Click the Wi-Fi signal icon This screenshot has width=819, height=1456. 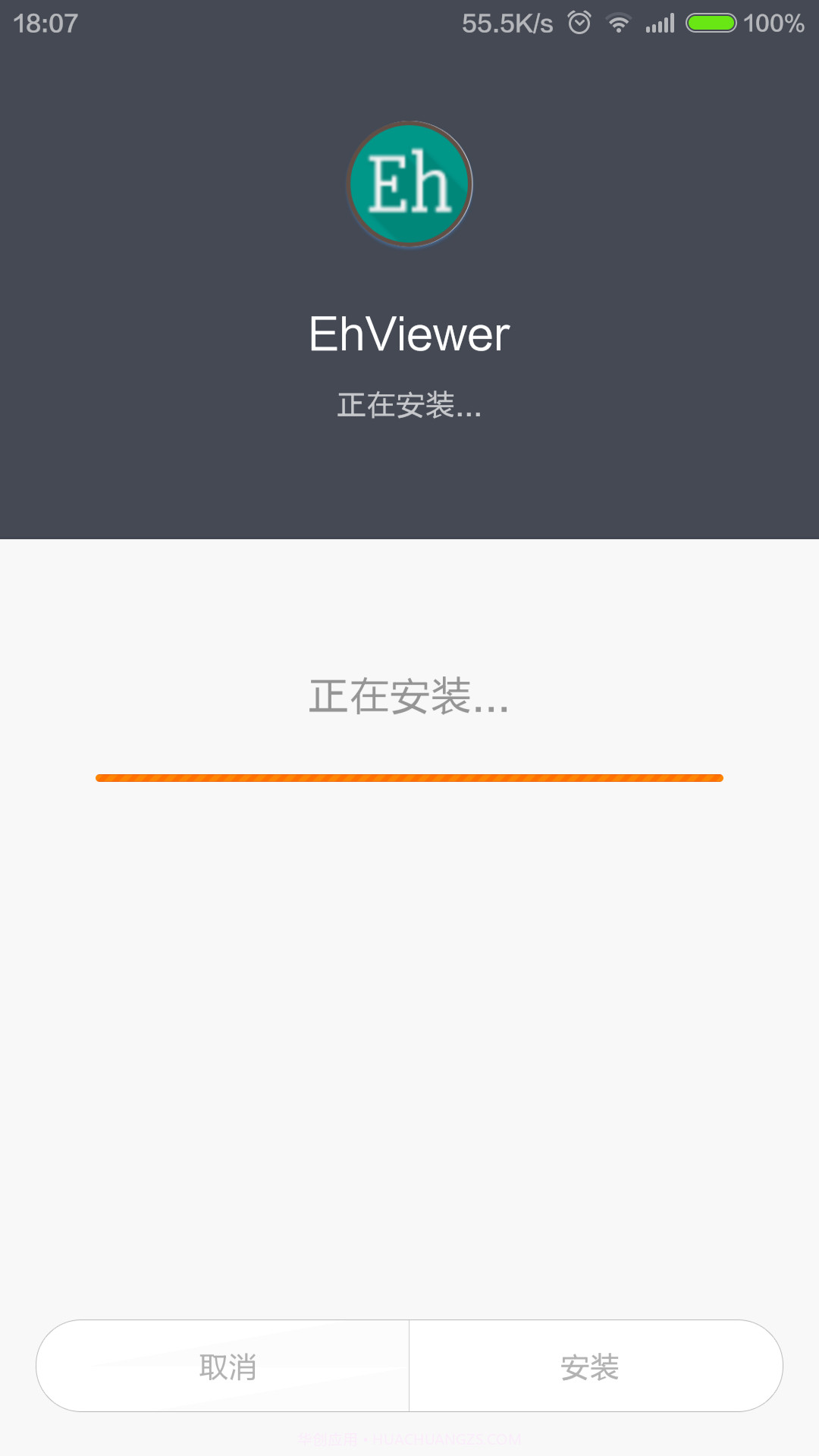(x=619, y=24)
